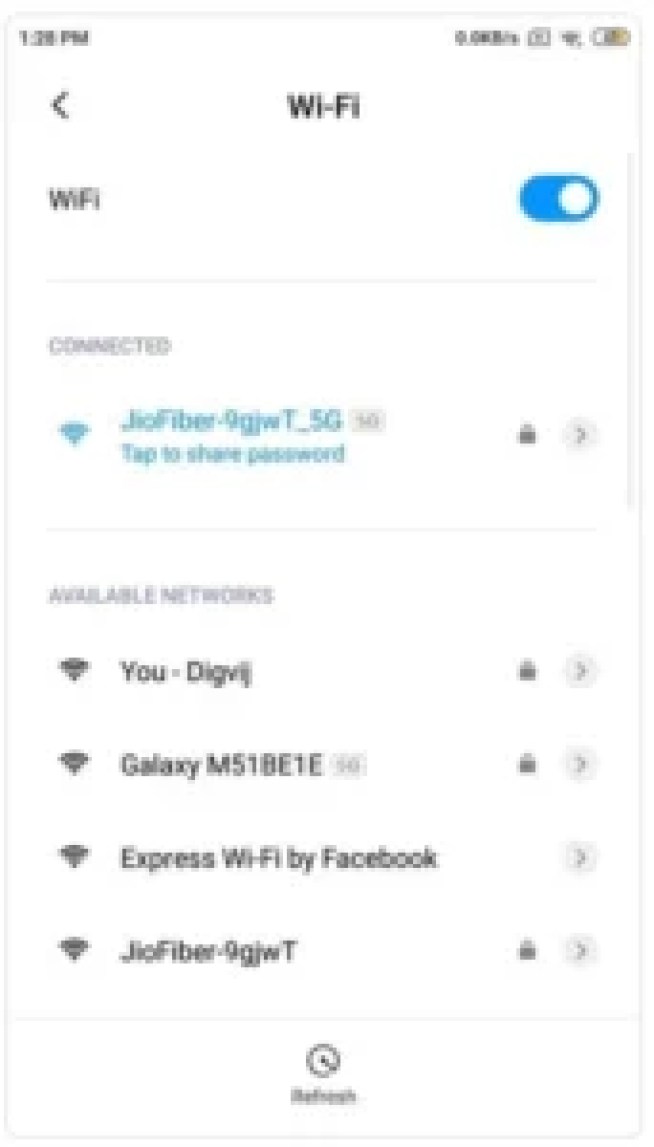Connect to JioFiber-9gjwT network
This screenshot has width=654, height=1147.
[x=208, y=951]
